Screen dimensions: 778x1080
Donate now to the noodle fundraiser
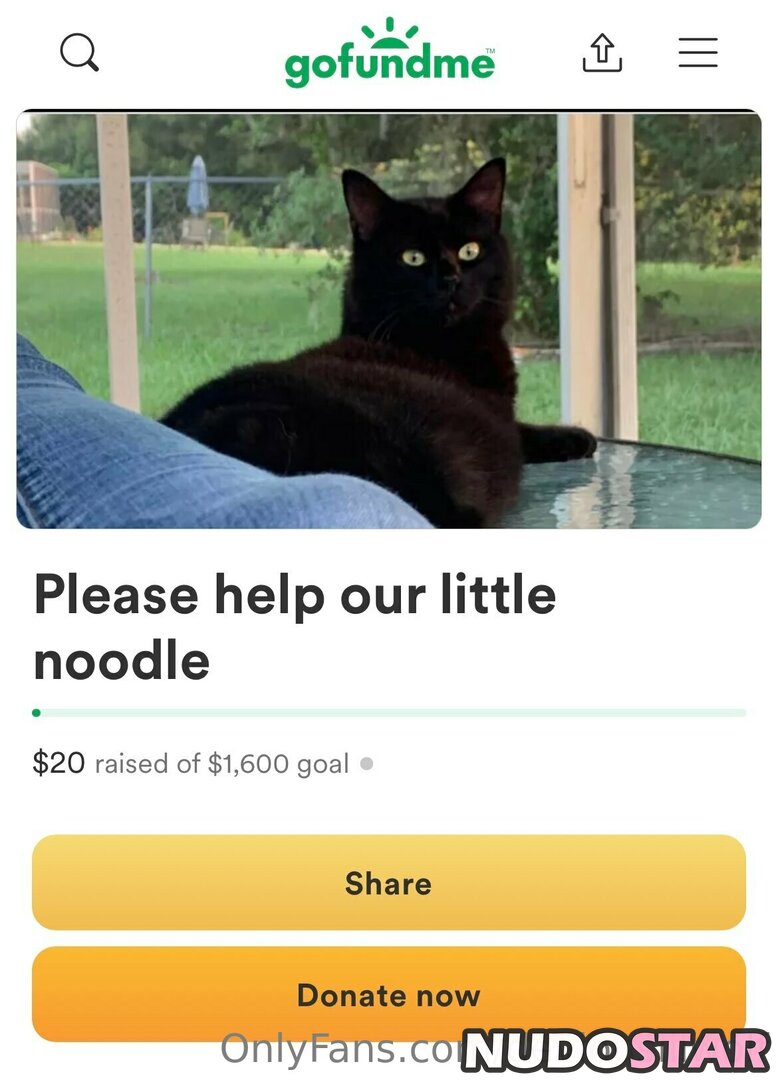(389, 994)
